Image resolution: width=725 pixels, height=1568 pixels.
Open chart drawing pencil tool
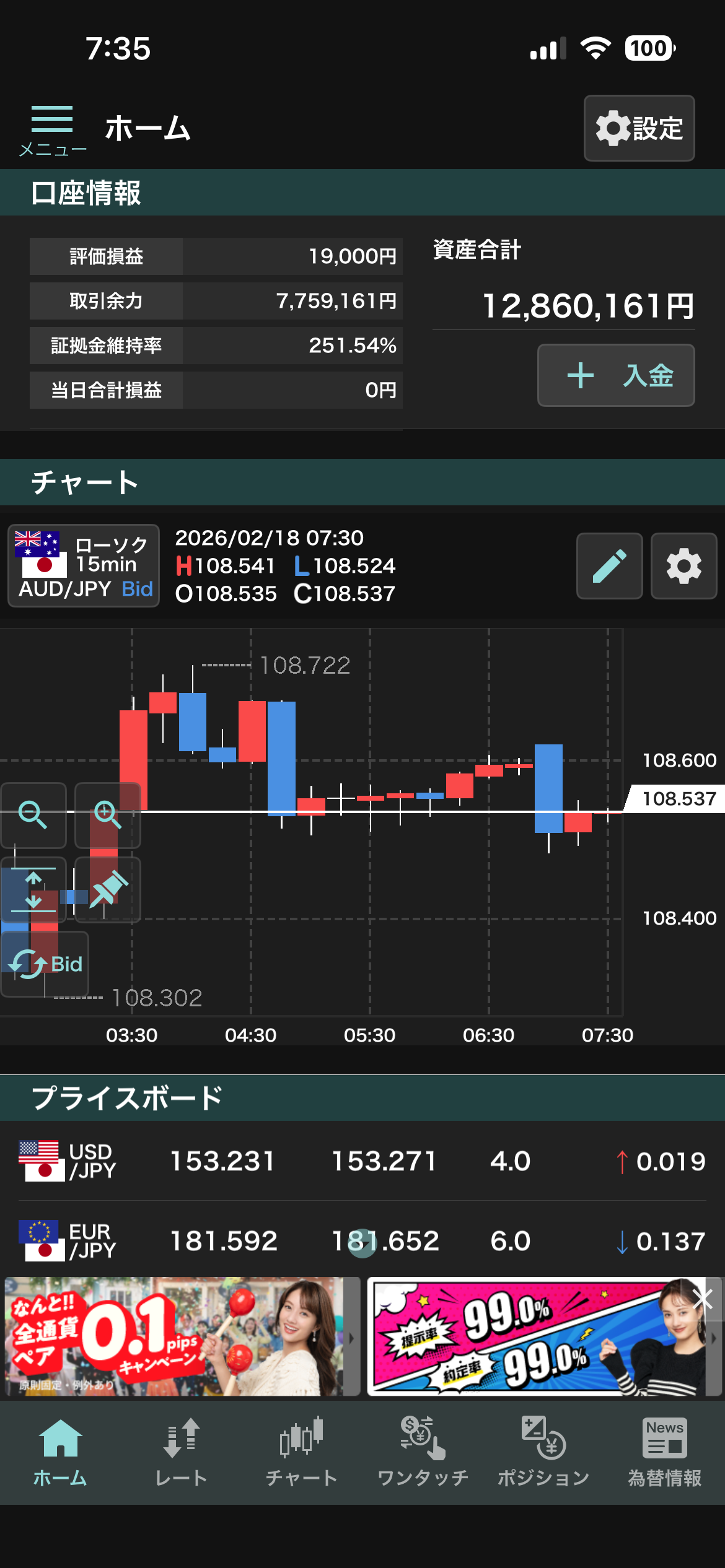609,566
